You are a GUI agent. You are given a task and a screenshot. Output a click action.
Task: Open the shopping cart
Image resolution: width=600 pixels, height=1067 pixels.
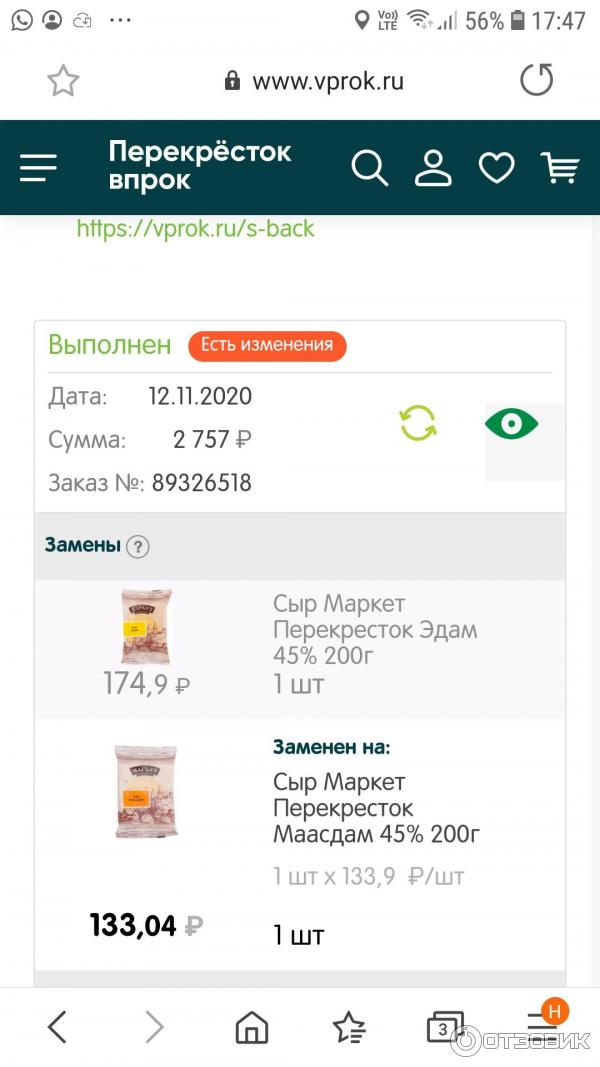tap(559, 168)
